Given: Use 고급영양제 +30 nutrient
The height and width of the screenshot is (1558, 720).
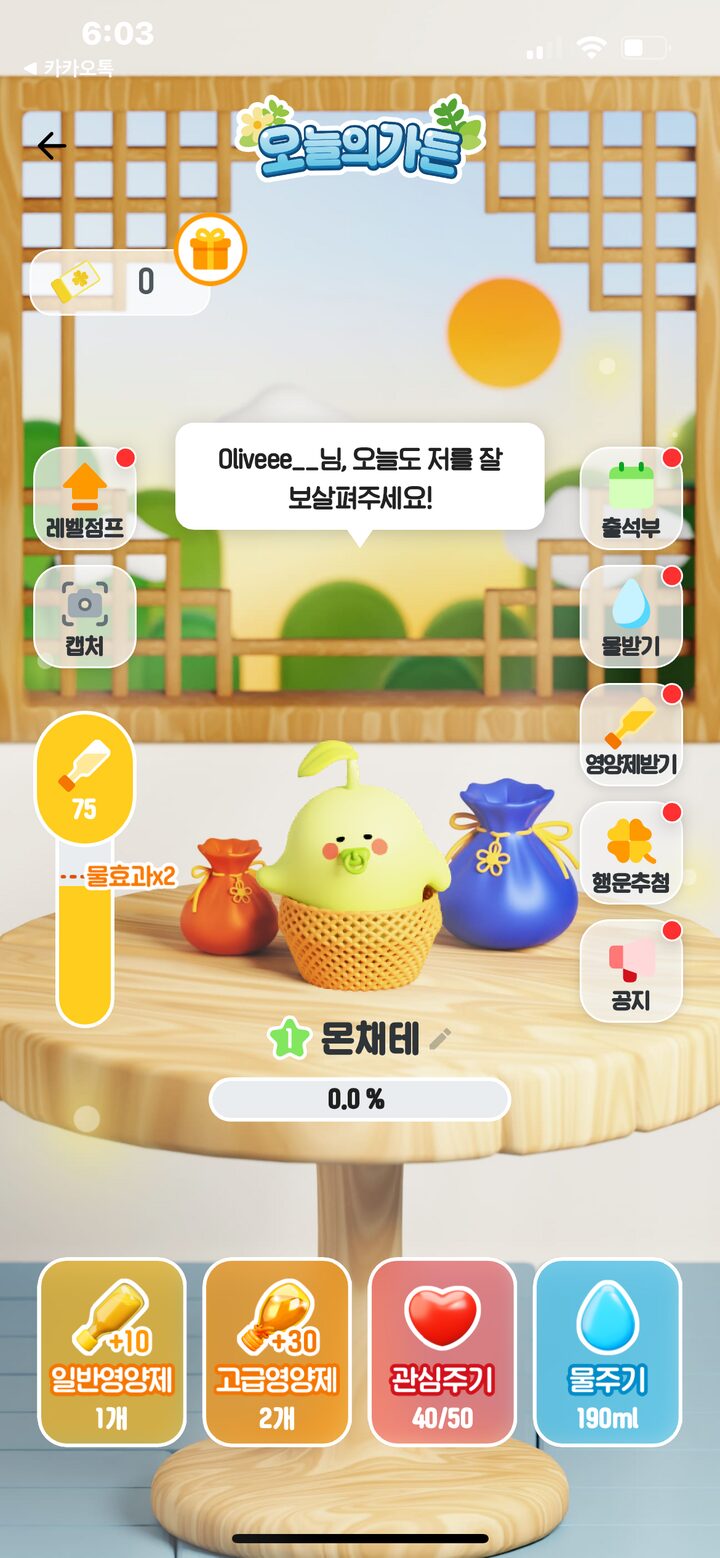Looking at the screenshot, I should tap(277, 1351).
